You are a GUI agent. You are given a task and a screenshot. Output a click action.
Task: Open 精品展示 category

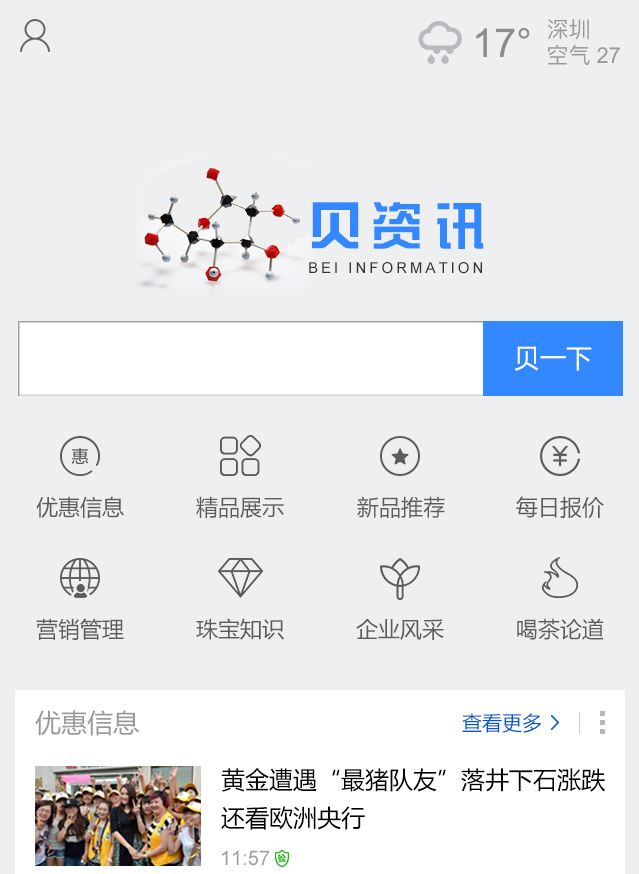pos(240,477)
